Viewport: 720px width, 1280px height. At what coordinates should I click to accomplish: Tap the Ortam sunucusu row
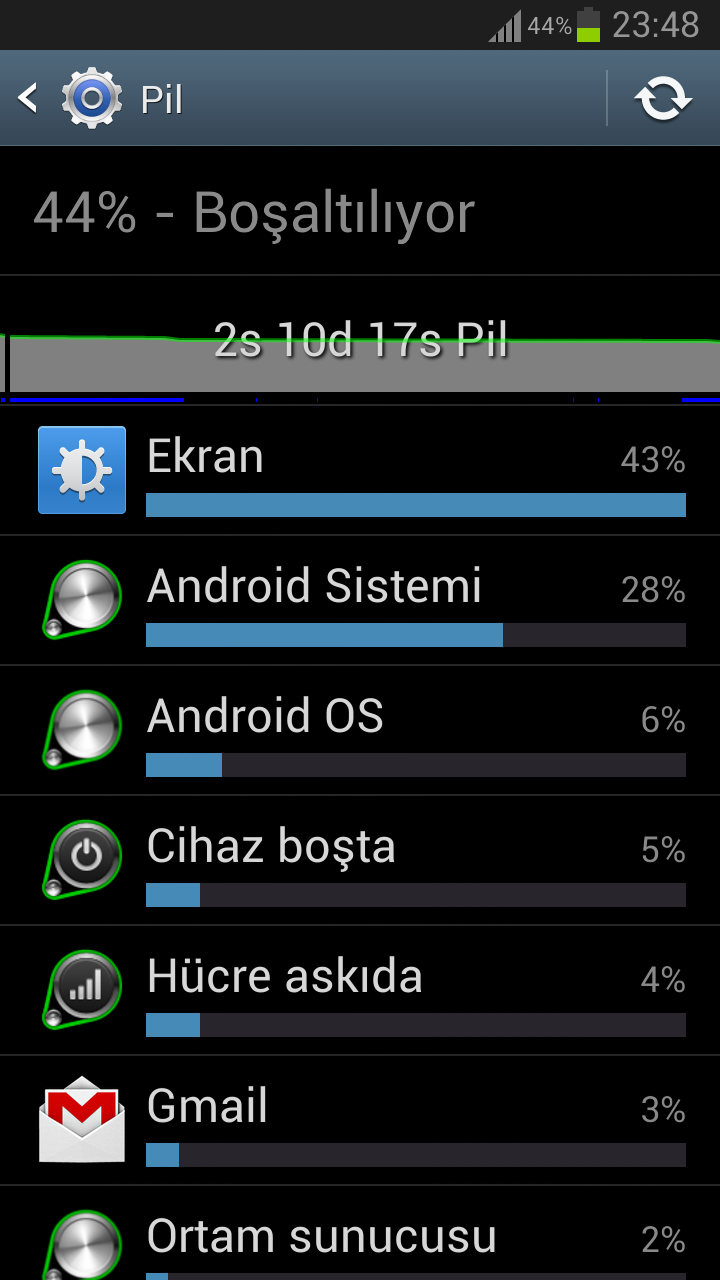pos(360,1240)
